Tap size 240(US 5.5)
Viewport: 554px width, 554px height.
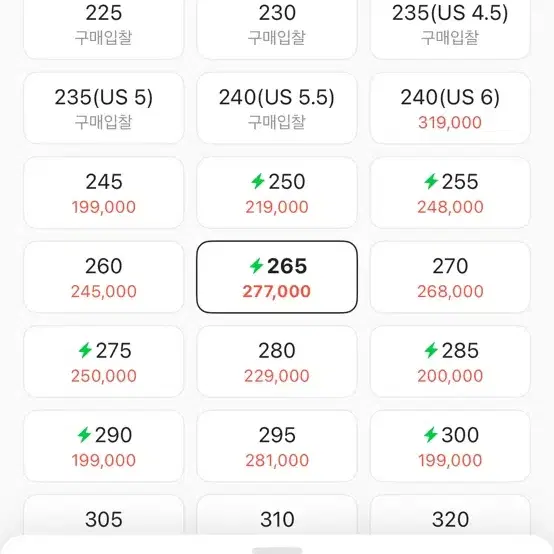click(277, 108)
